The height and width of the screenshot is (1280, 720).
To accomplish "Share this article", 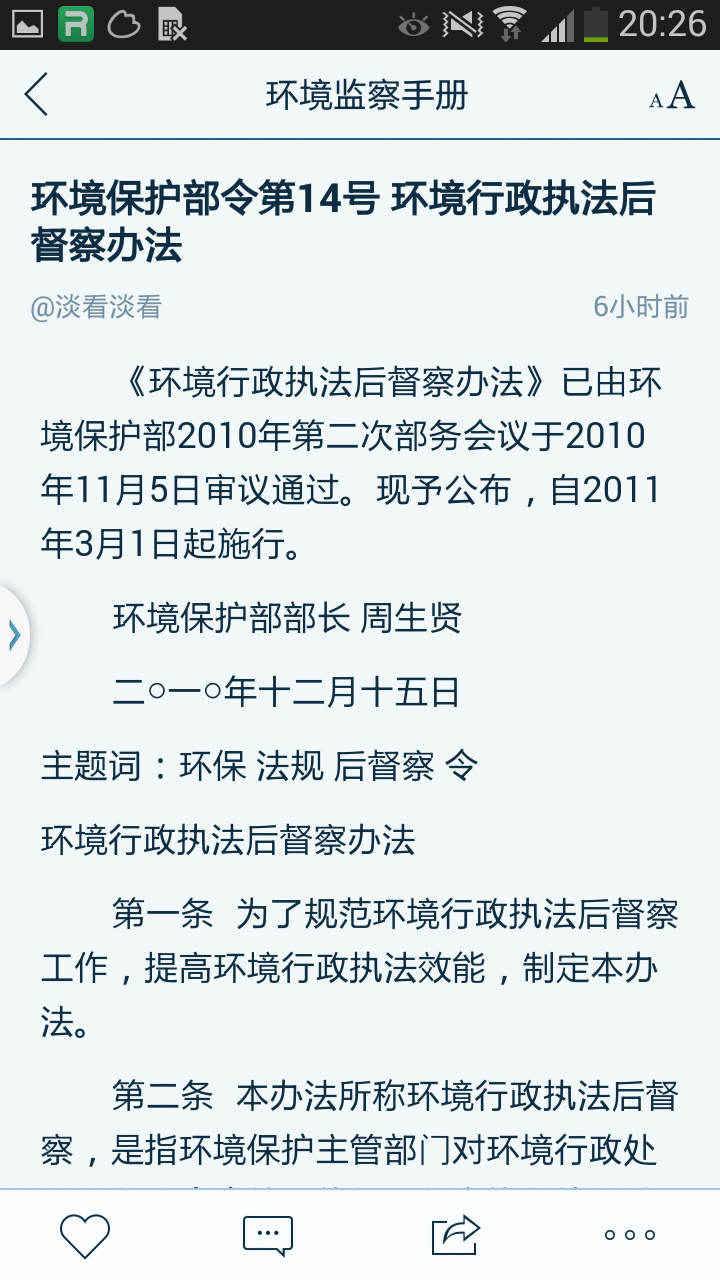I will tap(456, 1235).
